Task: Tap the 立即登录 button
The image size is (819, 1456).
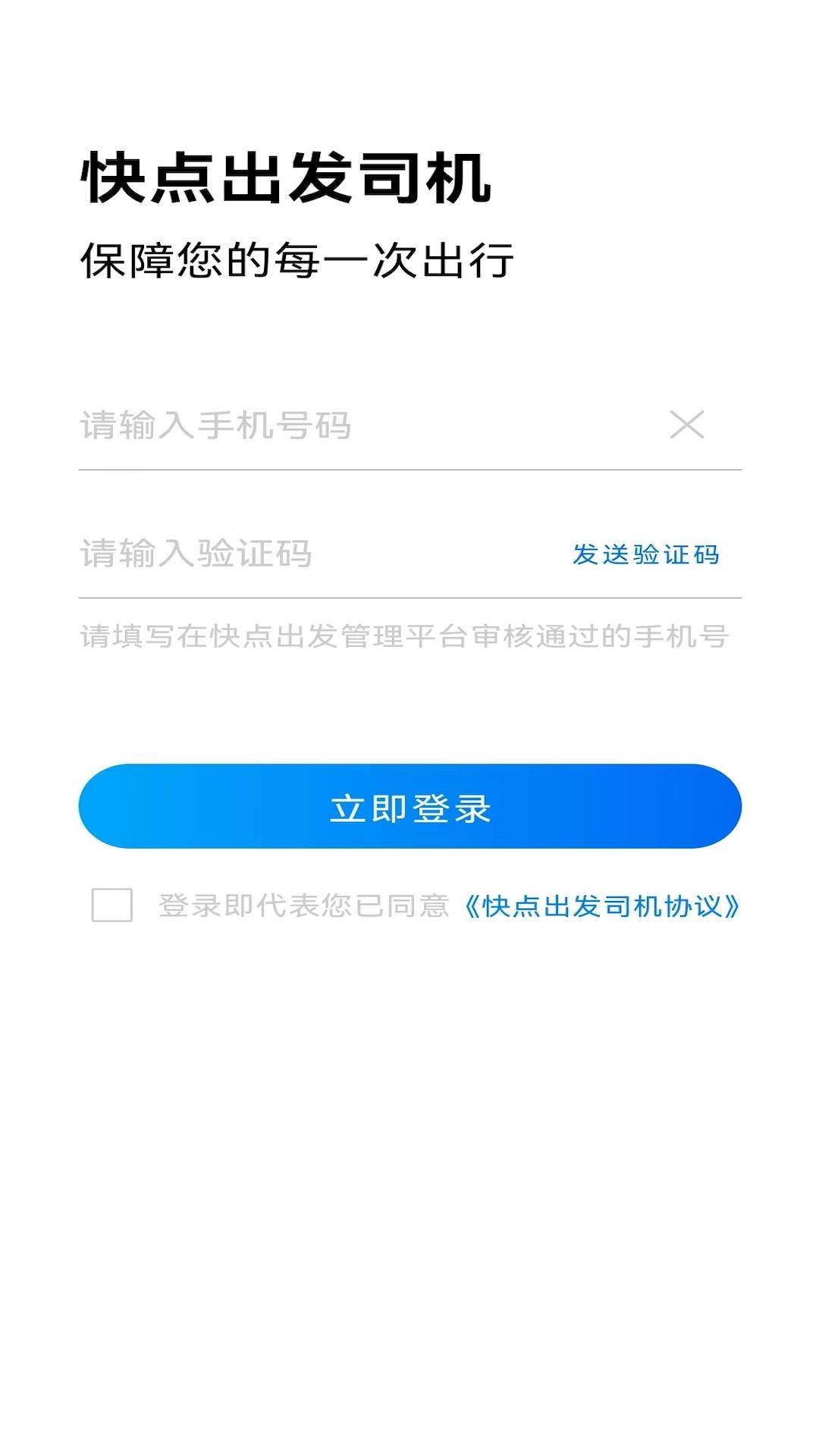Action: (x=409, y=806)
